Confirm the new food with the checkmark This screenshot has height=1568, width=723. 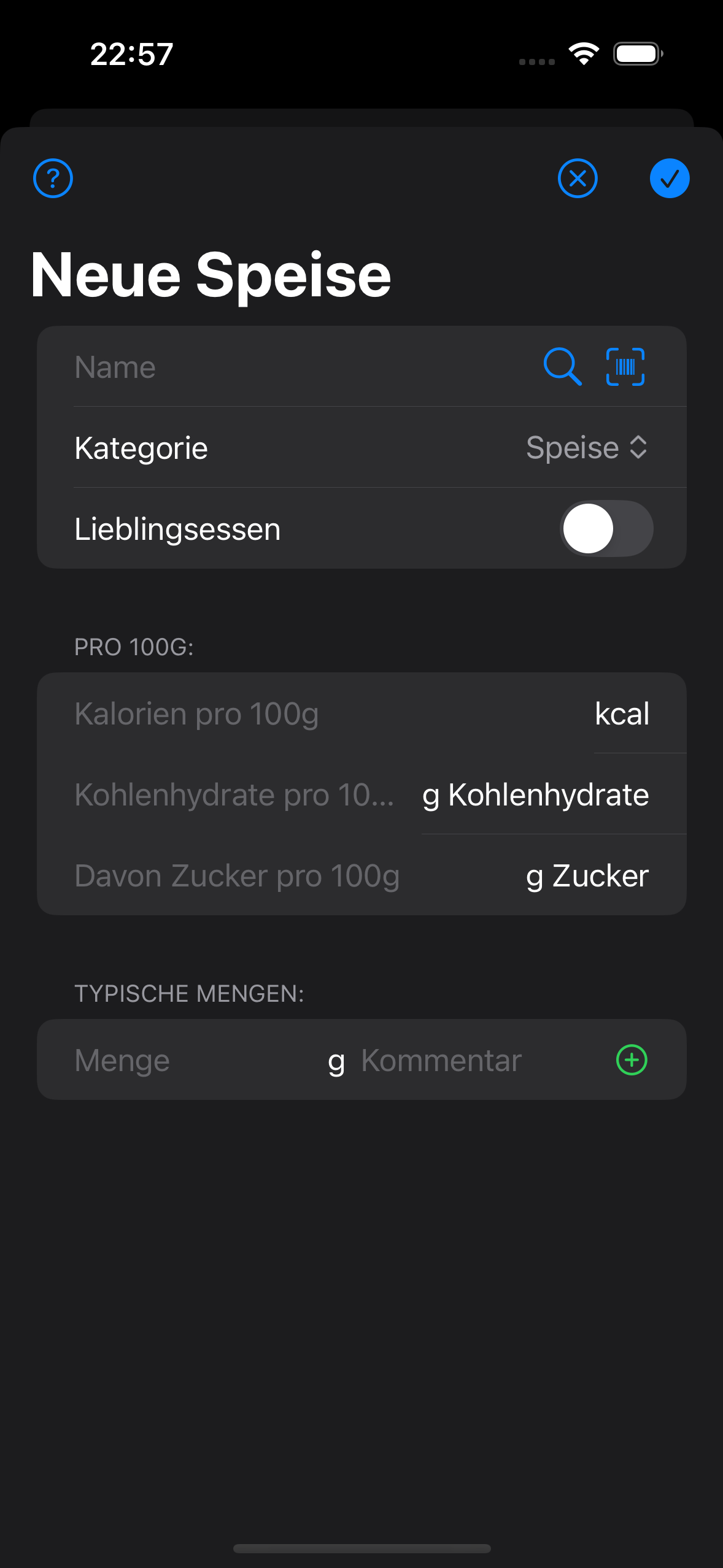[670, 179]
